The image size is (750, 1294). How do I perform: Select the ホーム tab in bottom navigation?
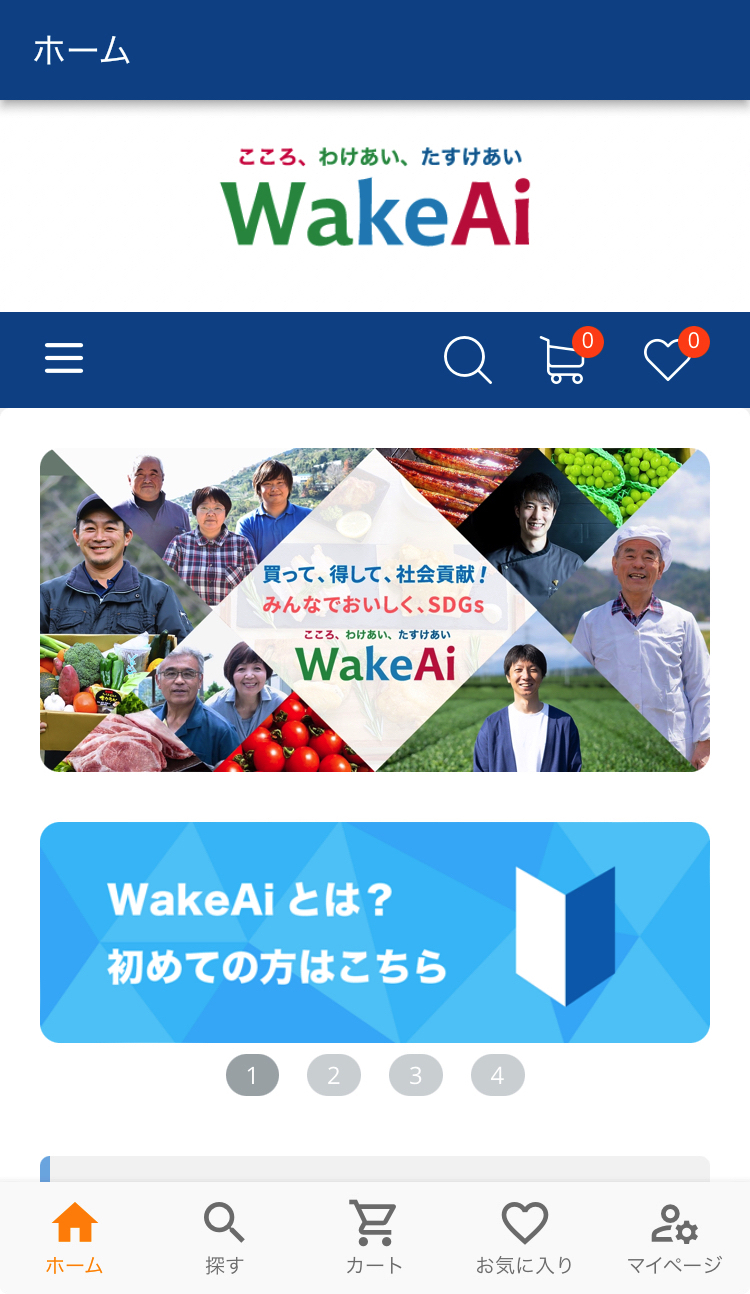[x=75, y=1238]
